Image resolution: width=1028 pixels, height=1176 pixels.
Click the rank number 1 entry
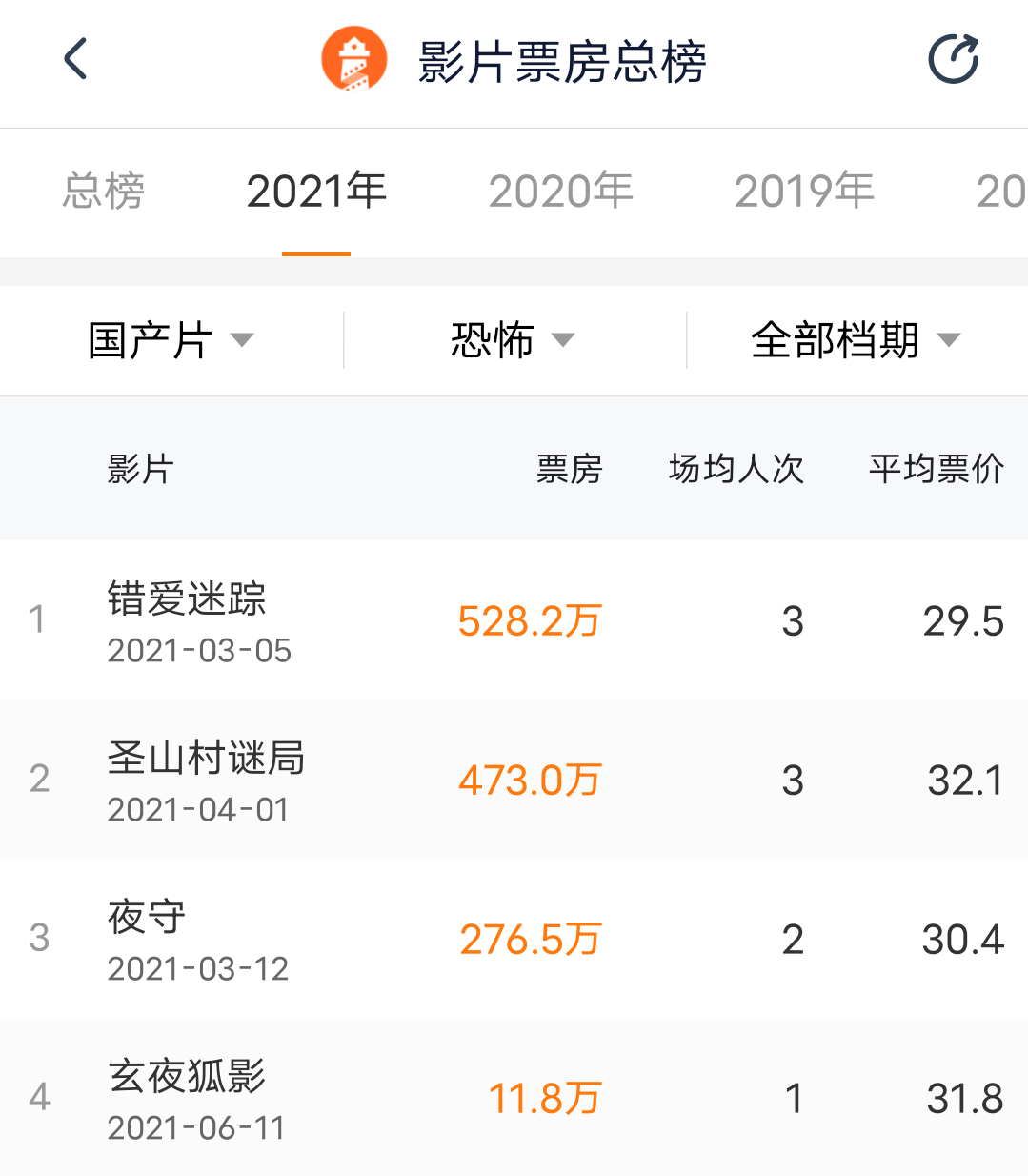click(x=38, y=619)
